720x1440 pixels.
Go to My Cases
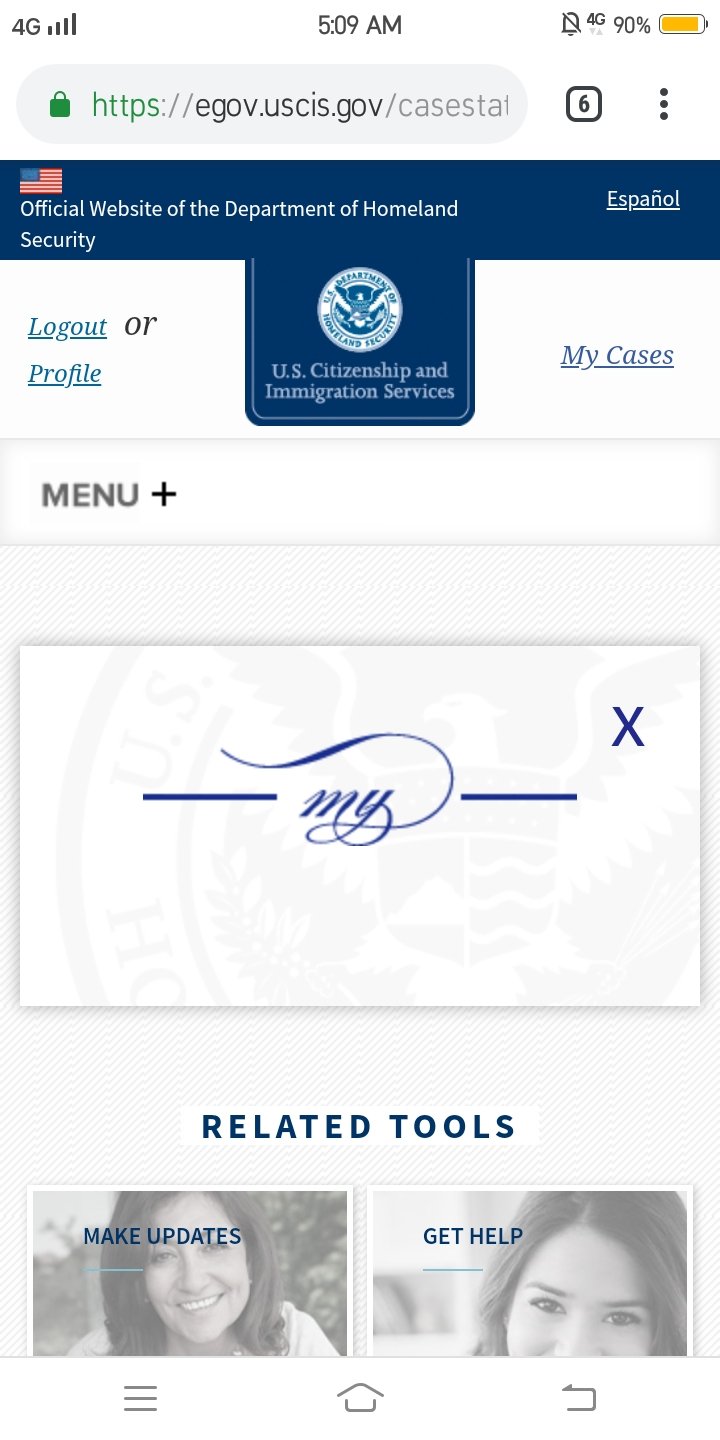click(617, 355)
